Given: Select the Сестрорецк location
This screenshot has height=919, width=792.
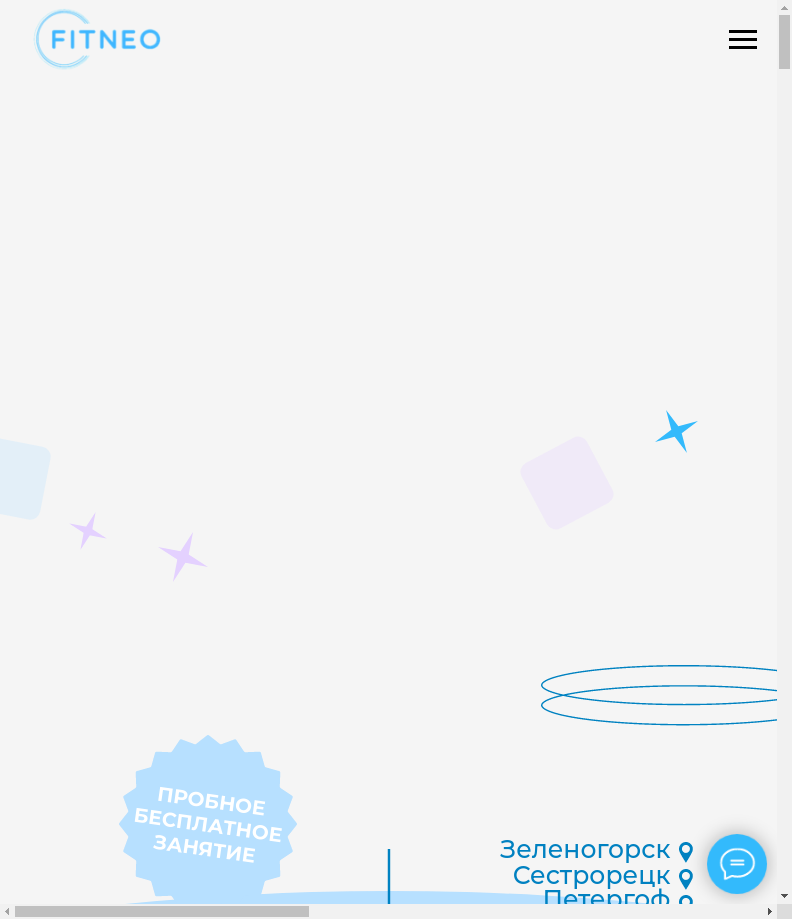Looking at the screenshot, I should (x=592, y=876).
